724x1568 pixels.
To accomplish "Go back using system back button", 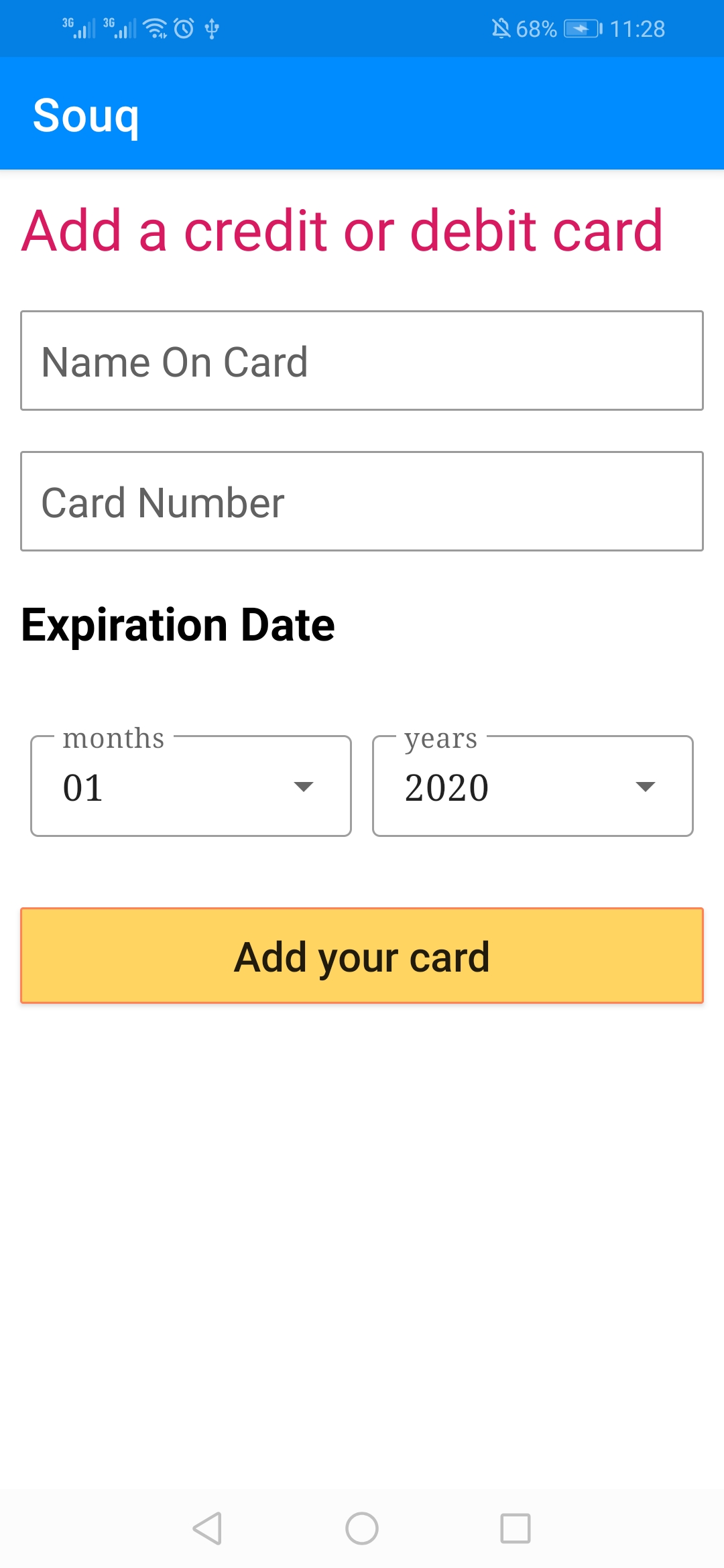I will pos(207,1528).
